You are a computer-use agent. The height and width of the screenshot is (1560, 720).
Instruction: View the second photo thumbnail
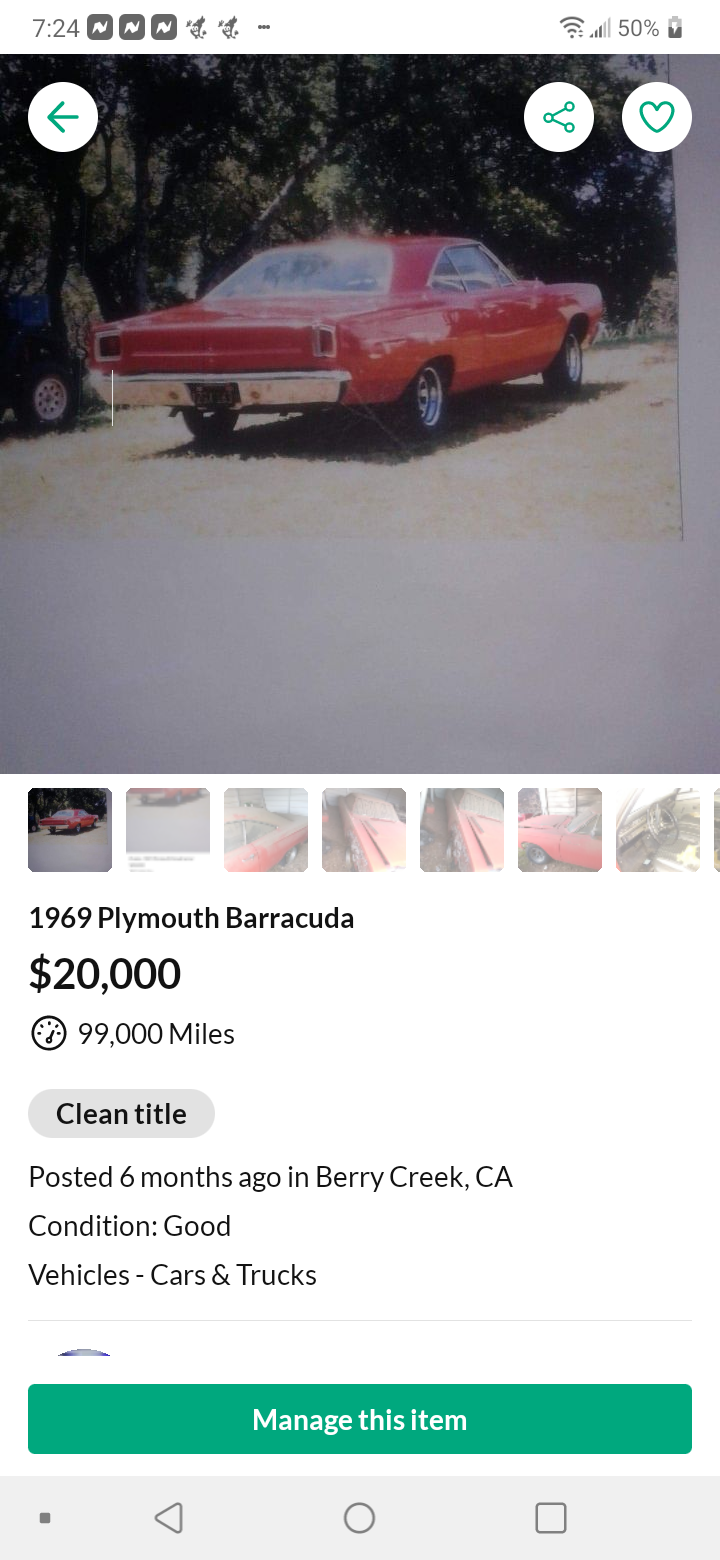click(168, 830)
